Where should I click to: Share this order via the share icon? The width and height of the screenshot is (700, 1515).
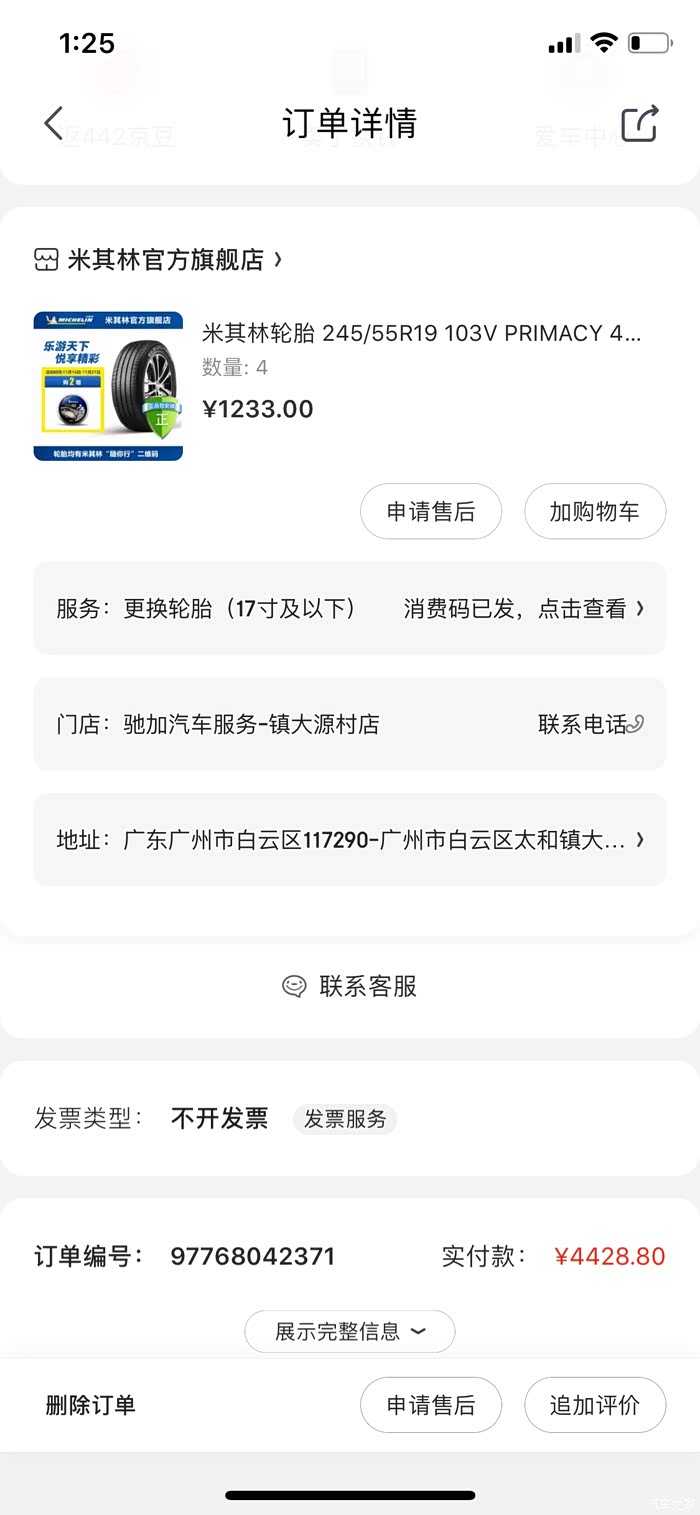pos(640,123)
